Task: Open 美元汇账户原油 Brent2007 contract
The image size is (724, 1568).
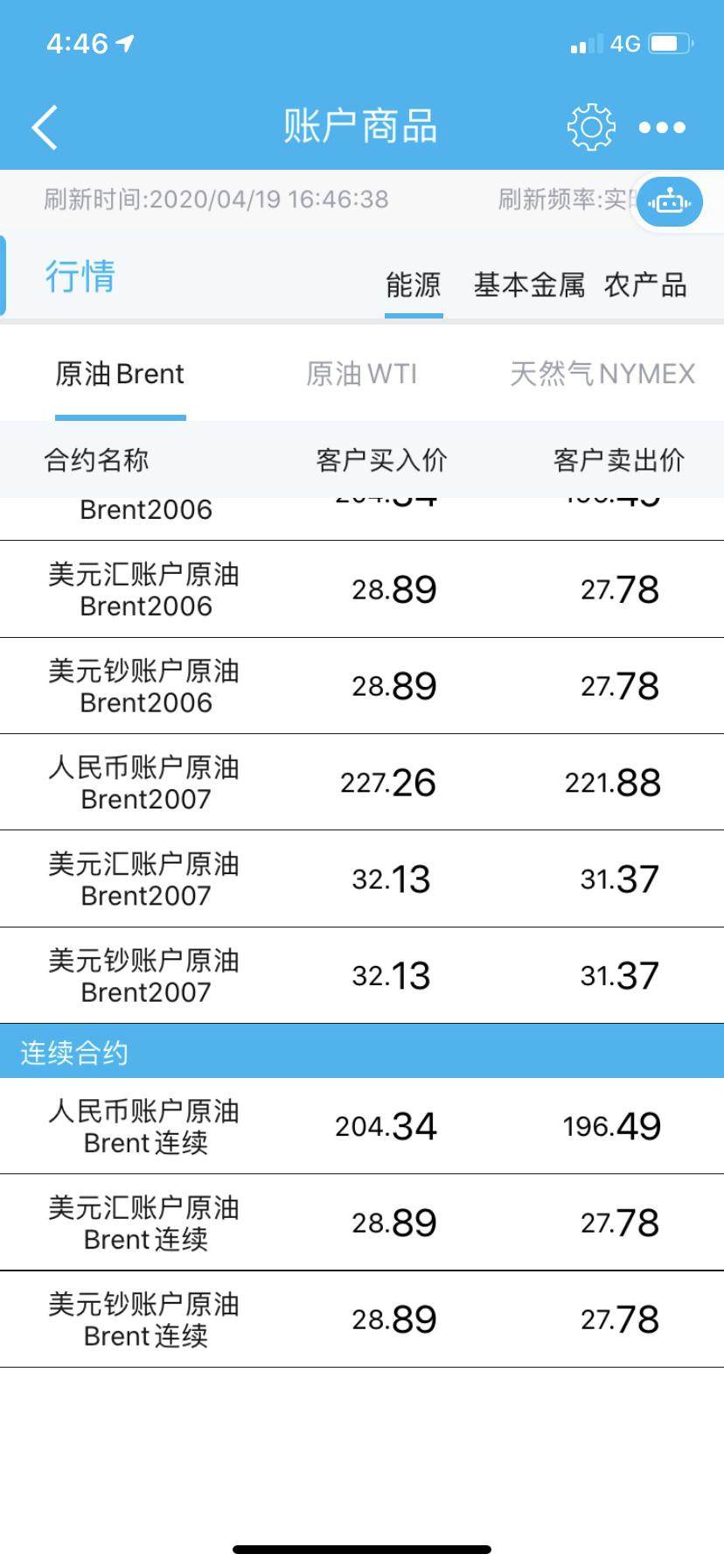Action: [144, 879]
